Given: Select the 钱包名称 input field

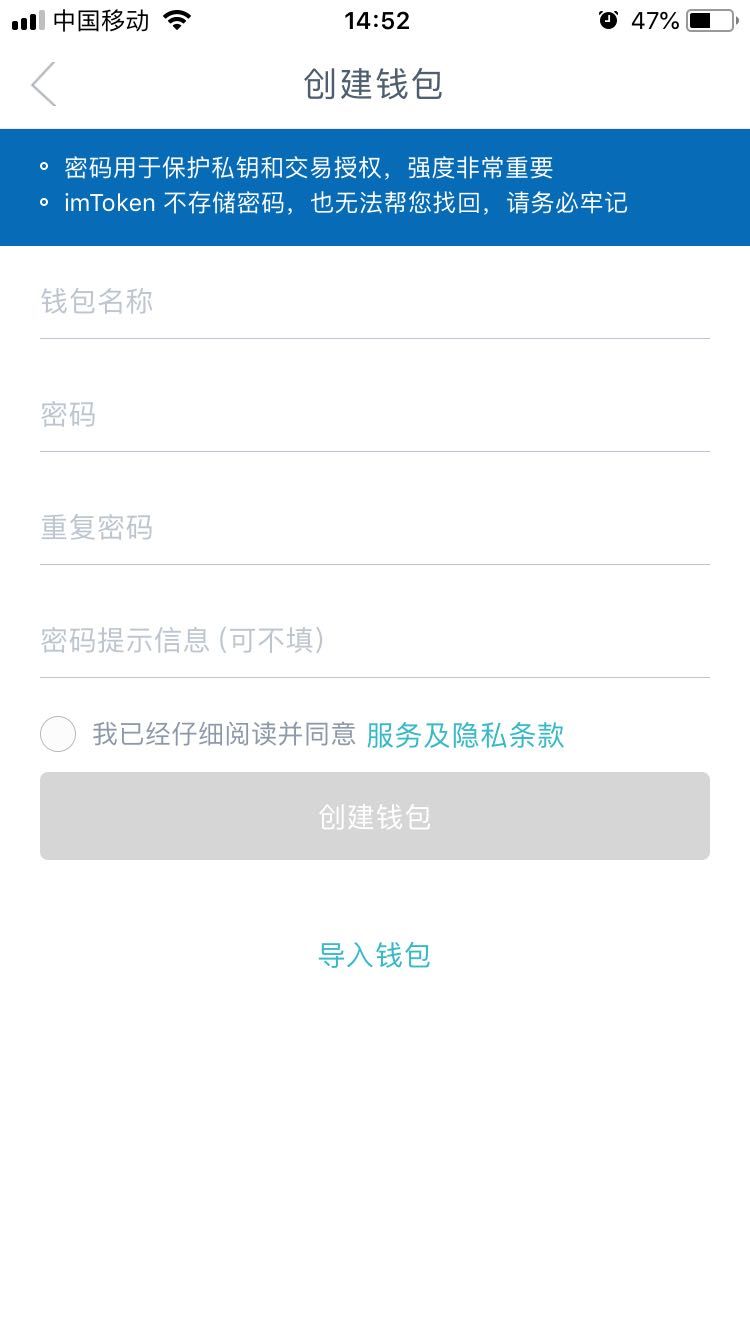Looking at the screenshot, I should click(x=375, y=302).
